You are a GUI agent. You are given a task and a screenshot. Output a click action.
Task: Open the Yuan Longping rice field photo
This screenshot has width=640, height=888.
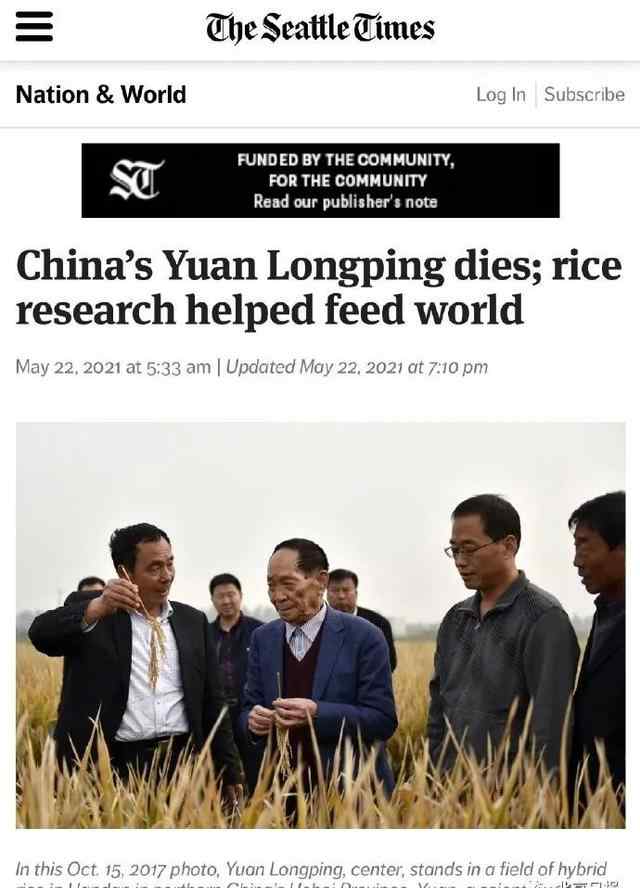coord(320,625)
